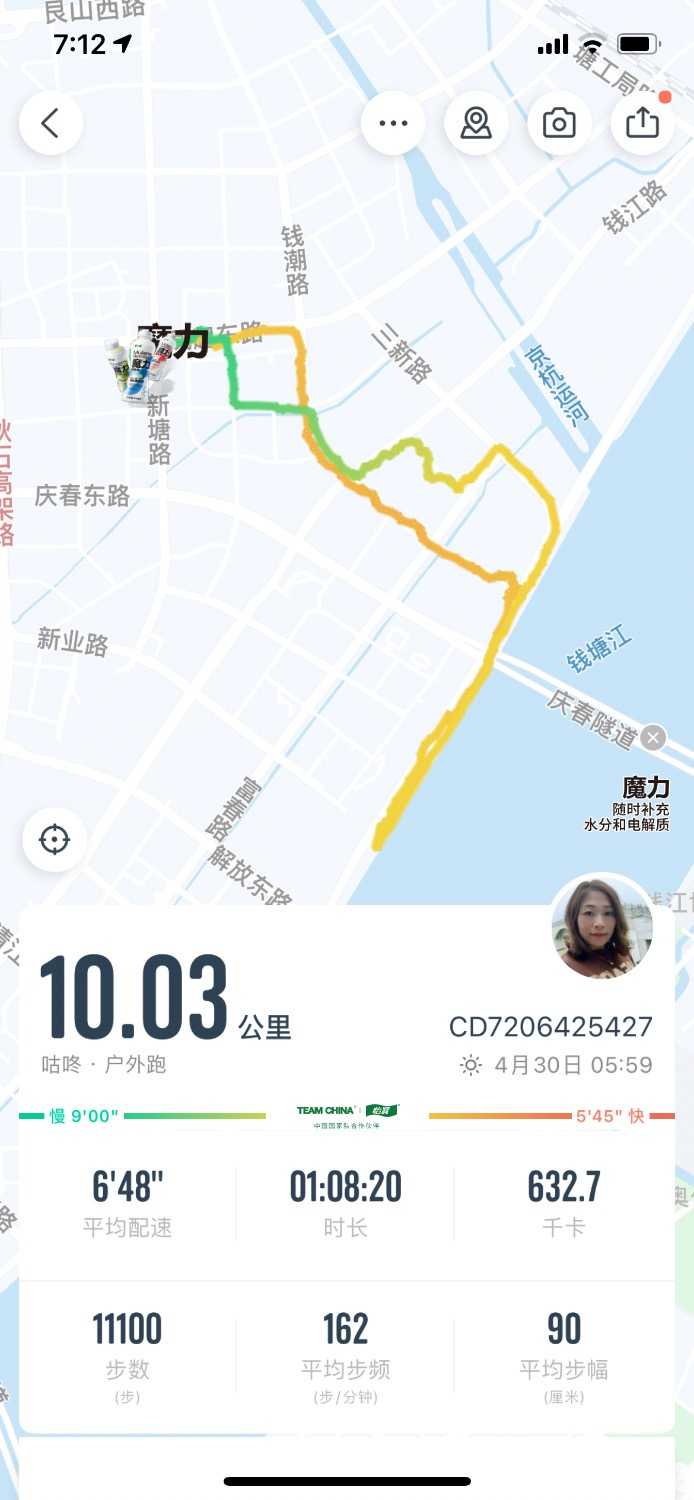
Task: Share this running record
Action: (x=642, y=123)
